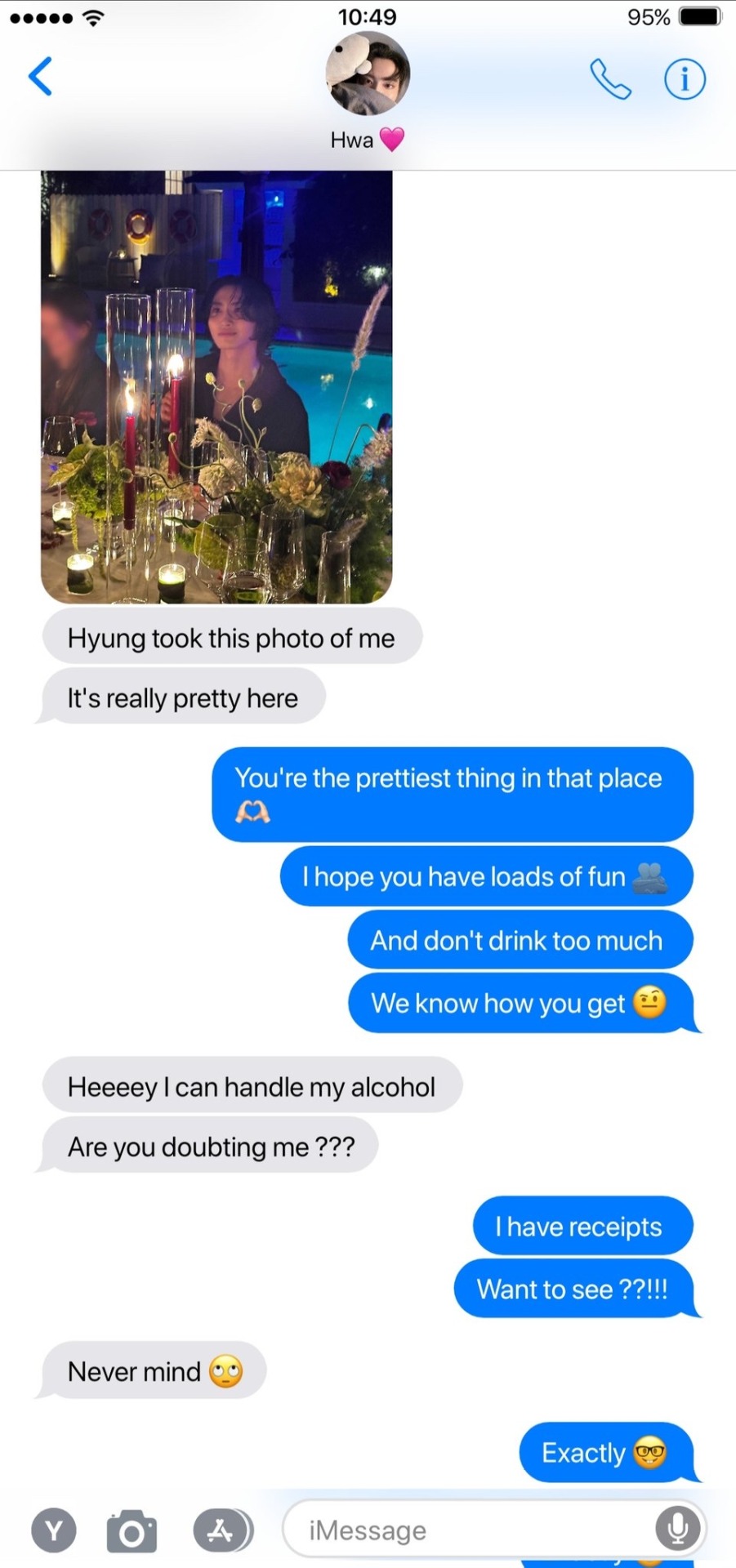736x1568 pixels.
Task: Open the photo Hwa sent
Action: (x=216, y=386)
